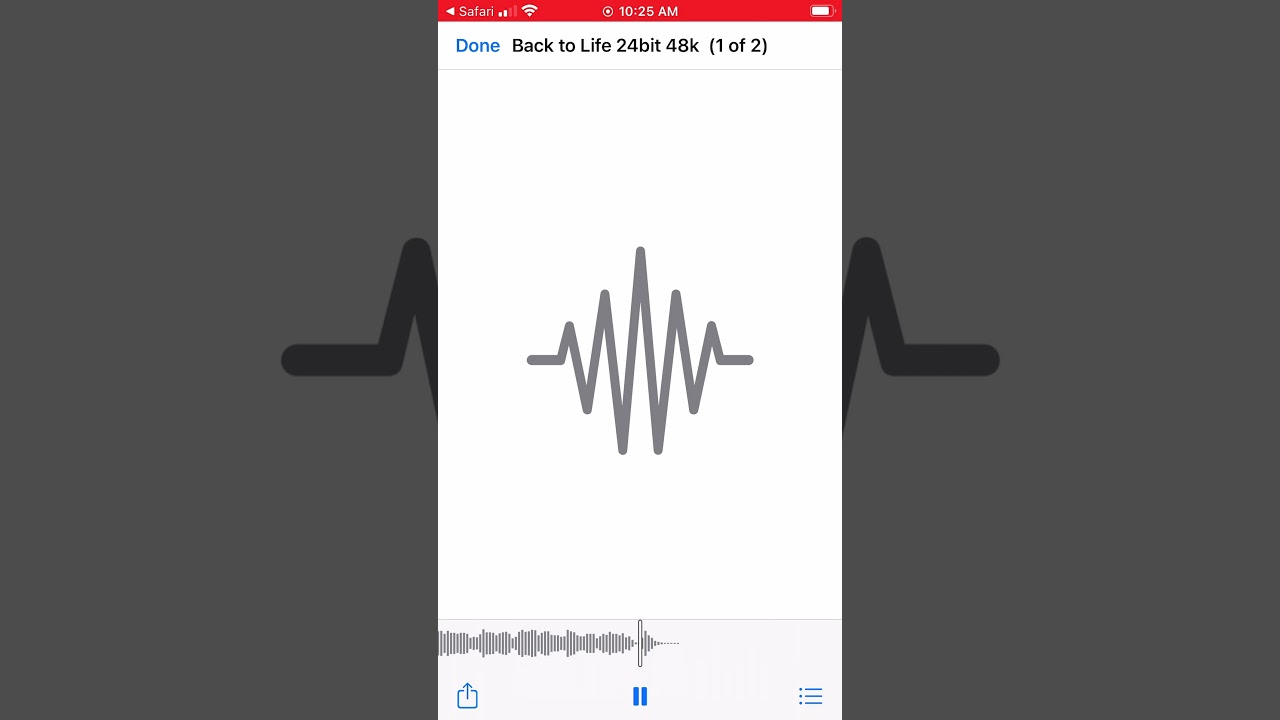Tap the waveform scrubber to seek

point(560,643)
